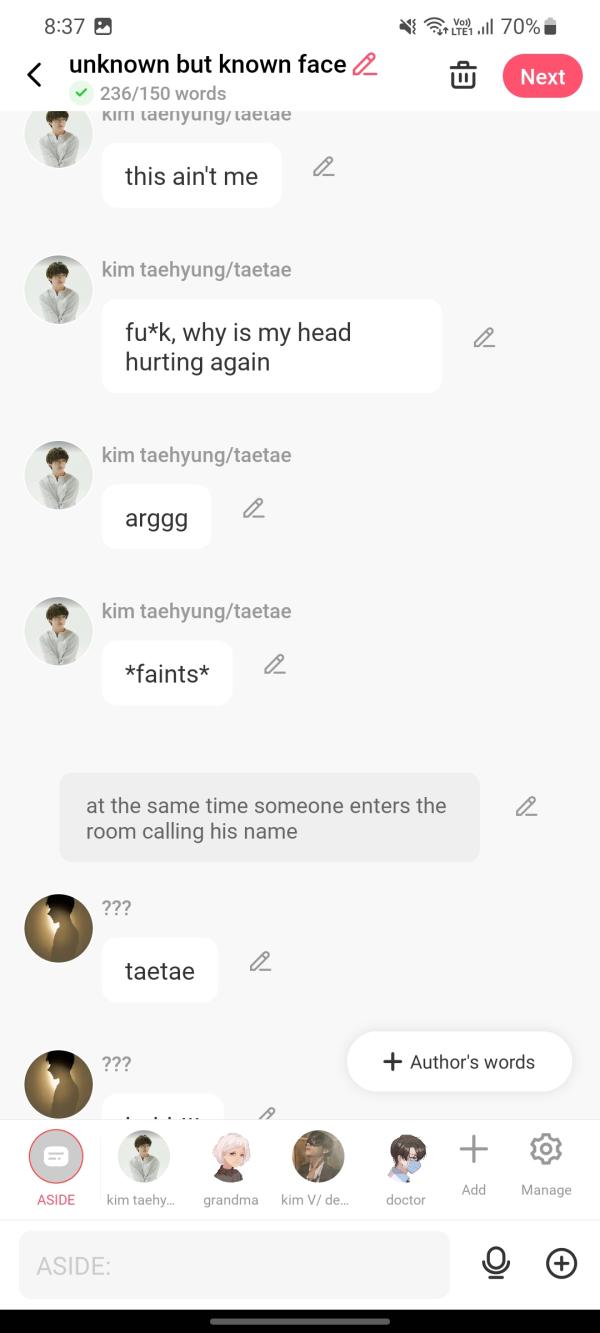The image size is (600, 1333).
Task: Switch to the kim V character
Action: [x=317, y=1165]
